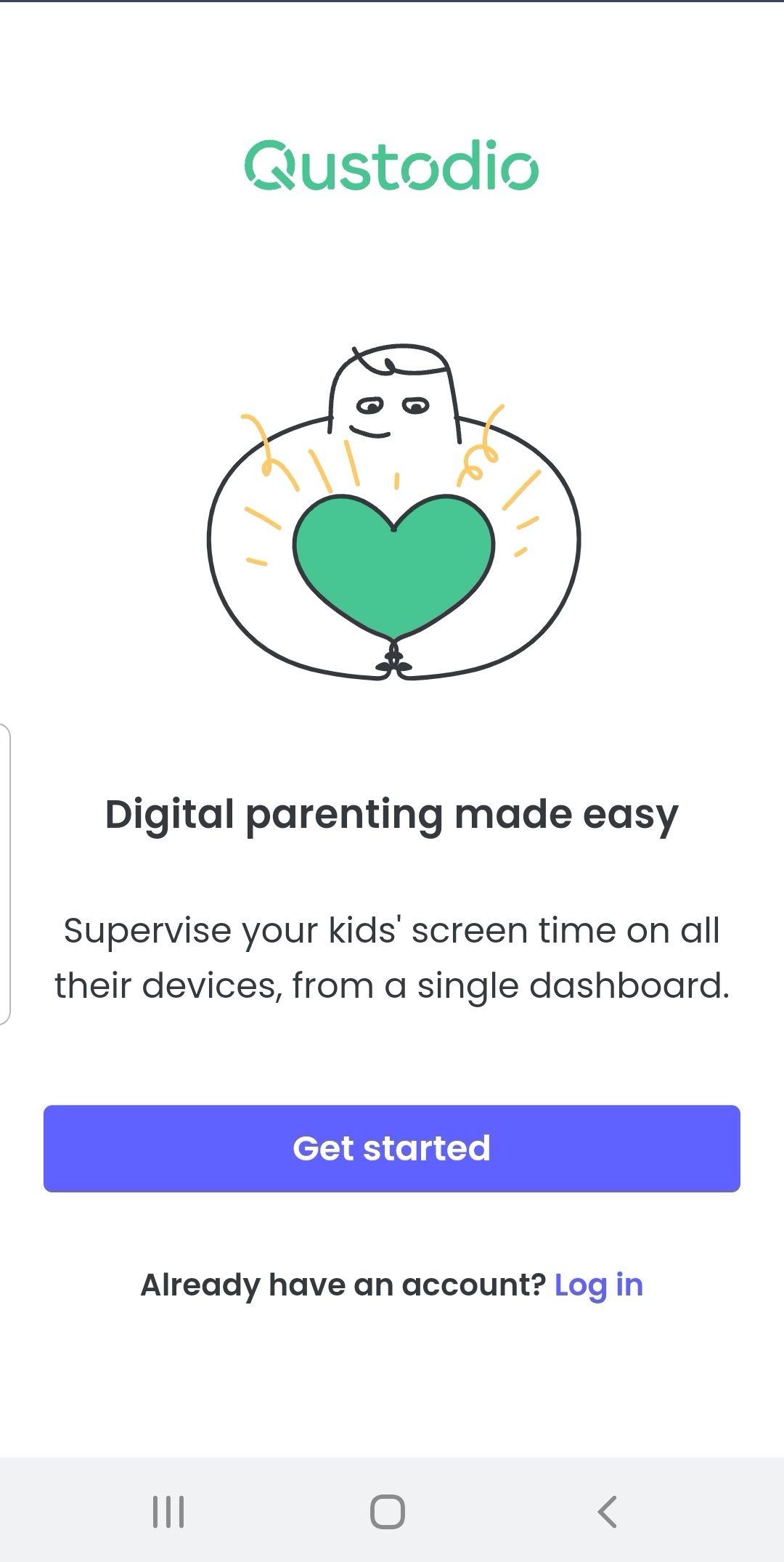784x1562 pixels.
Task: Open the recent apps view
Action: coord(168,1512)
